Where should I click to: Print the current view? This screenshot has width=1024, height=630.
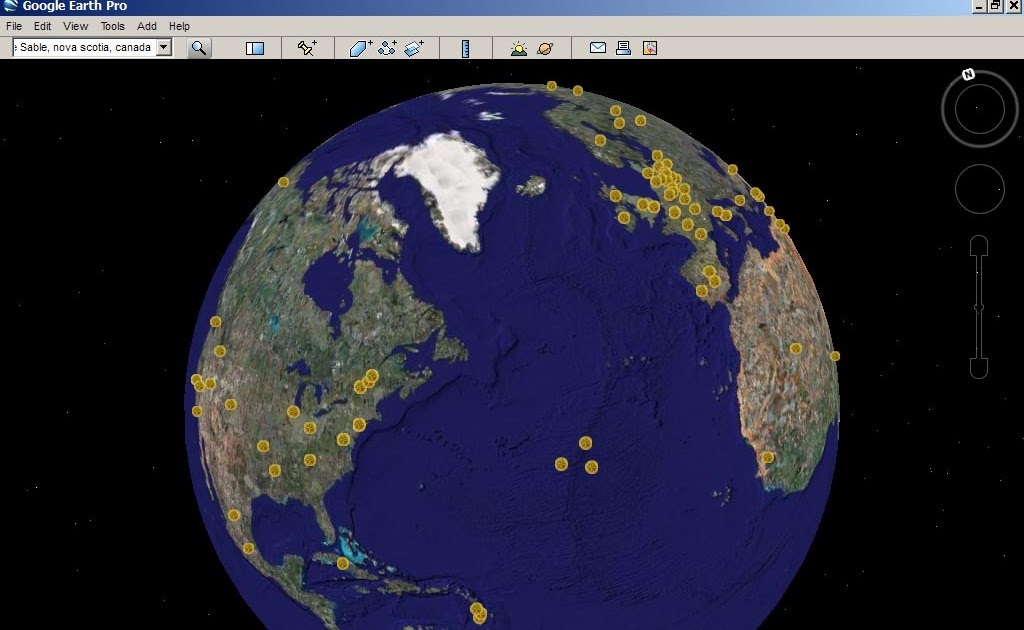tap(623, 48)
